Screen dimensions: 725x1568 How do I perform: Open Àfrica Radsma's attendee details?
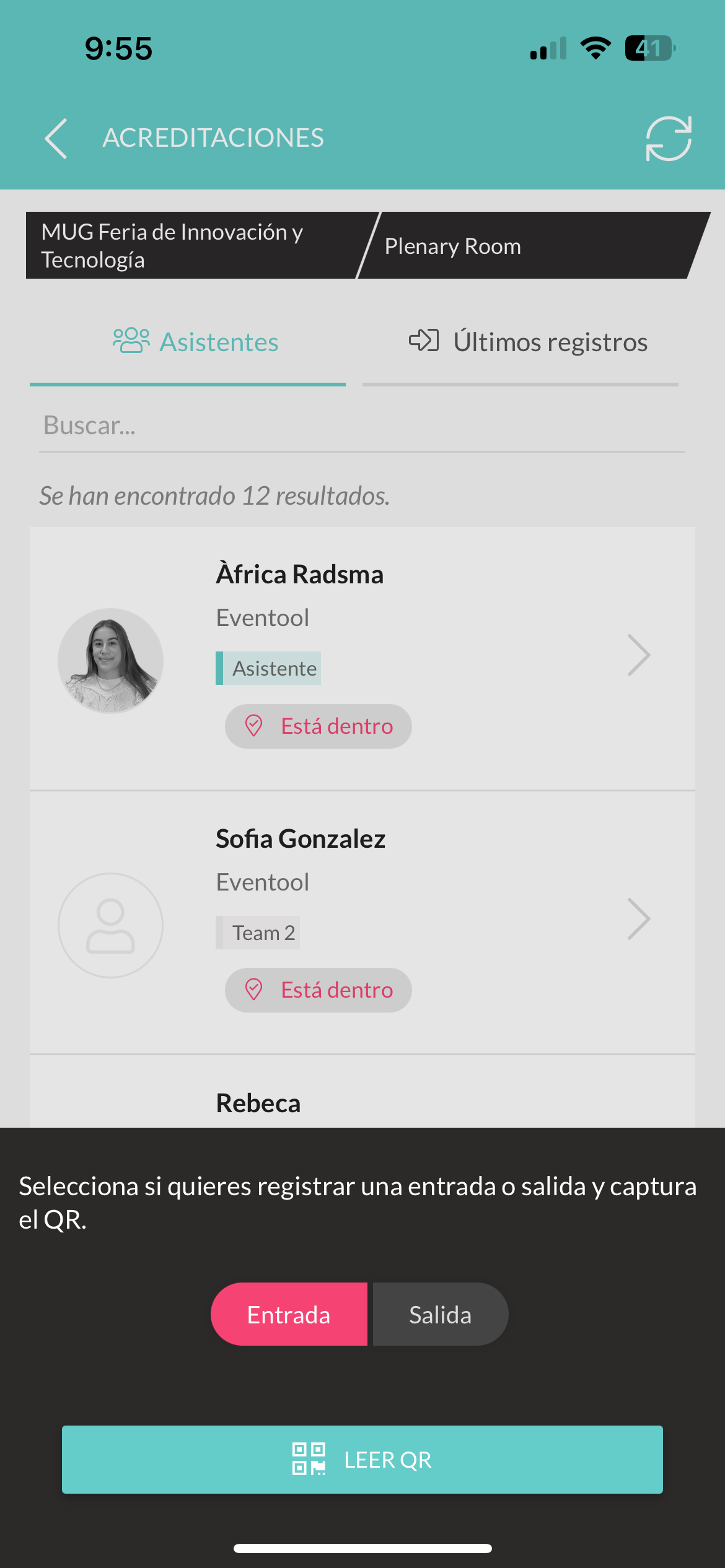click(362, 658)
